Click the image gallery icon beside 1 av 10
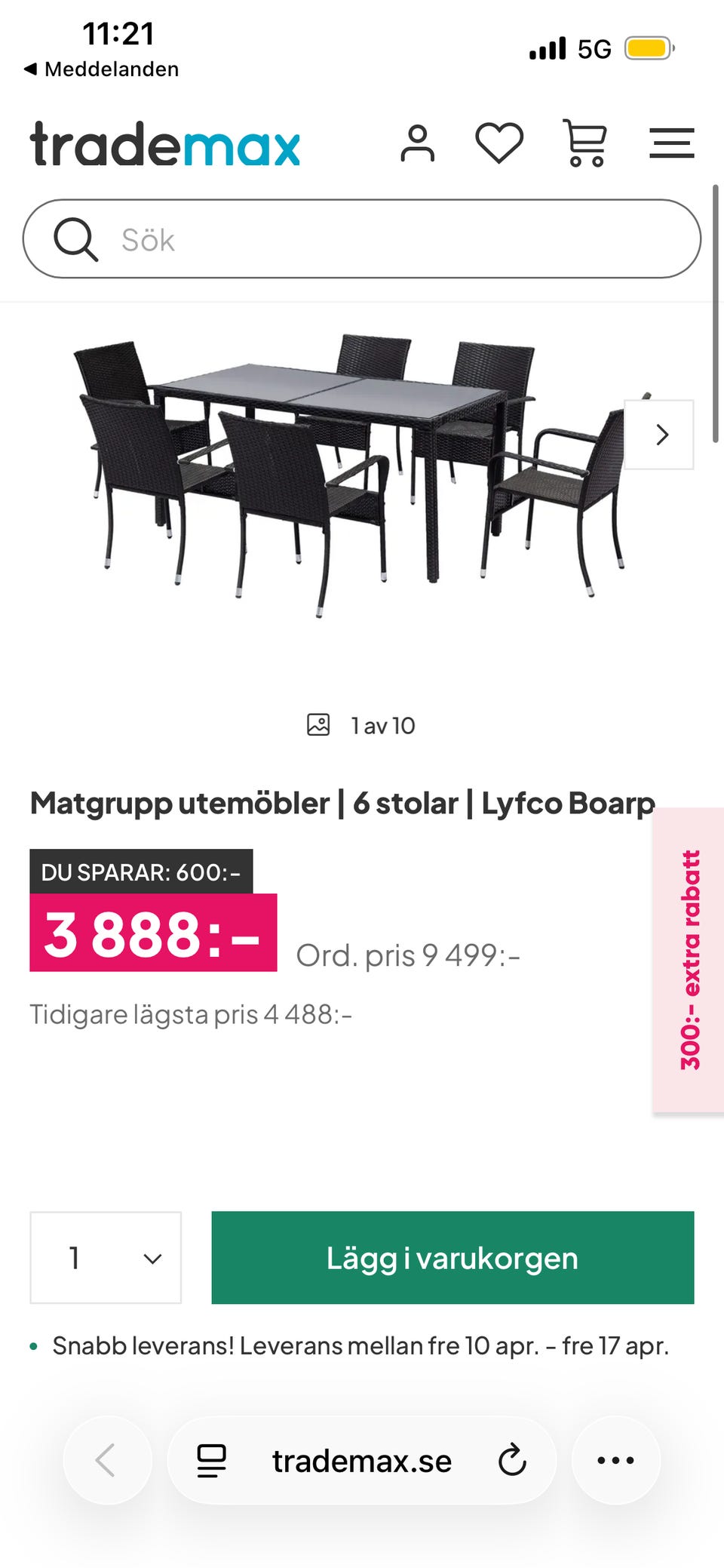This screenshot has height=1568, width=724. pos(318,724)
